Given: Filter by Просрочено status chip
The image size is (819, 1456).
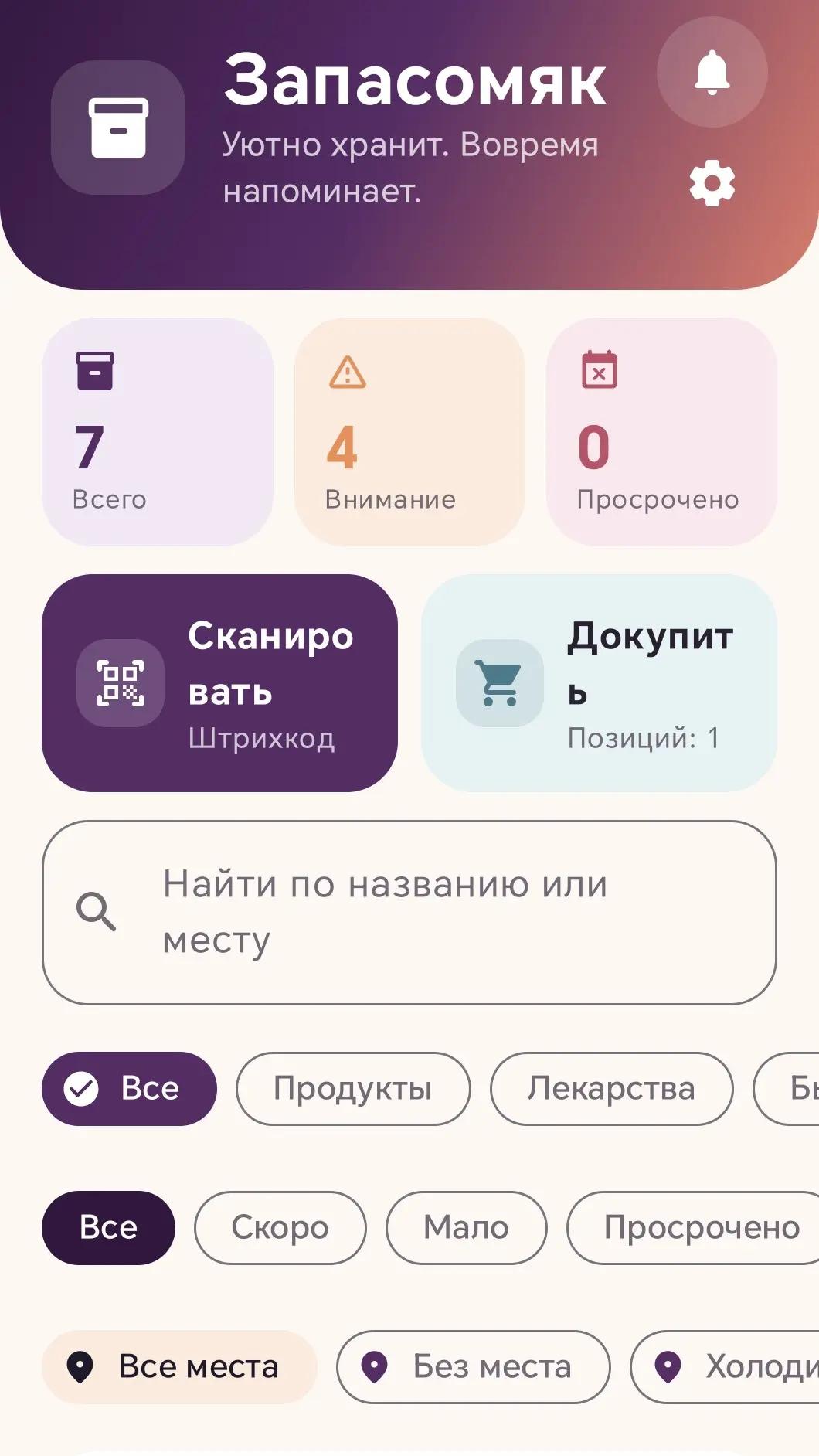Looking at the screenshot, I should tap(693, 1228).
